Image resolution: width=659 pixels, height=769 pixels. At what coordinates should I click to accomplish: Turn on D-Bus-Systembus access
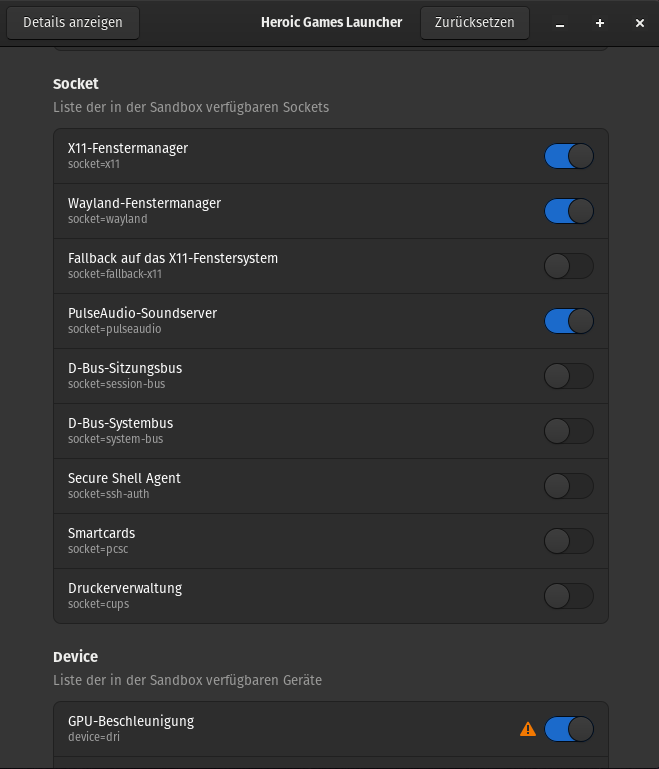pyautogui.click(x=569, y=431)
